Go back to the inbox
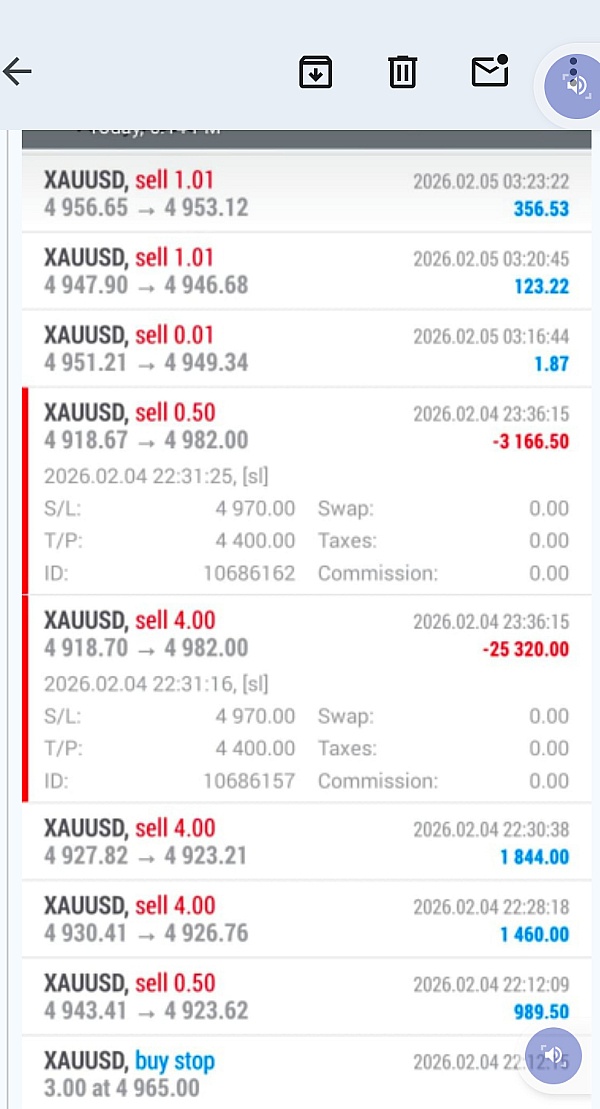The width and height of the screenshot is (600, 1109). click(x=18, y=71)
